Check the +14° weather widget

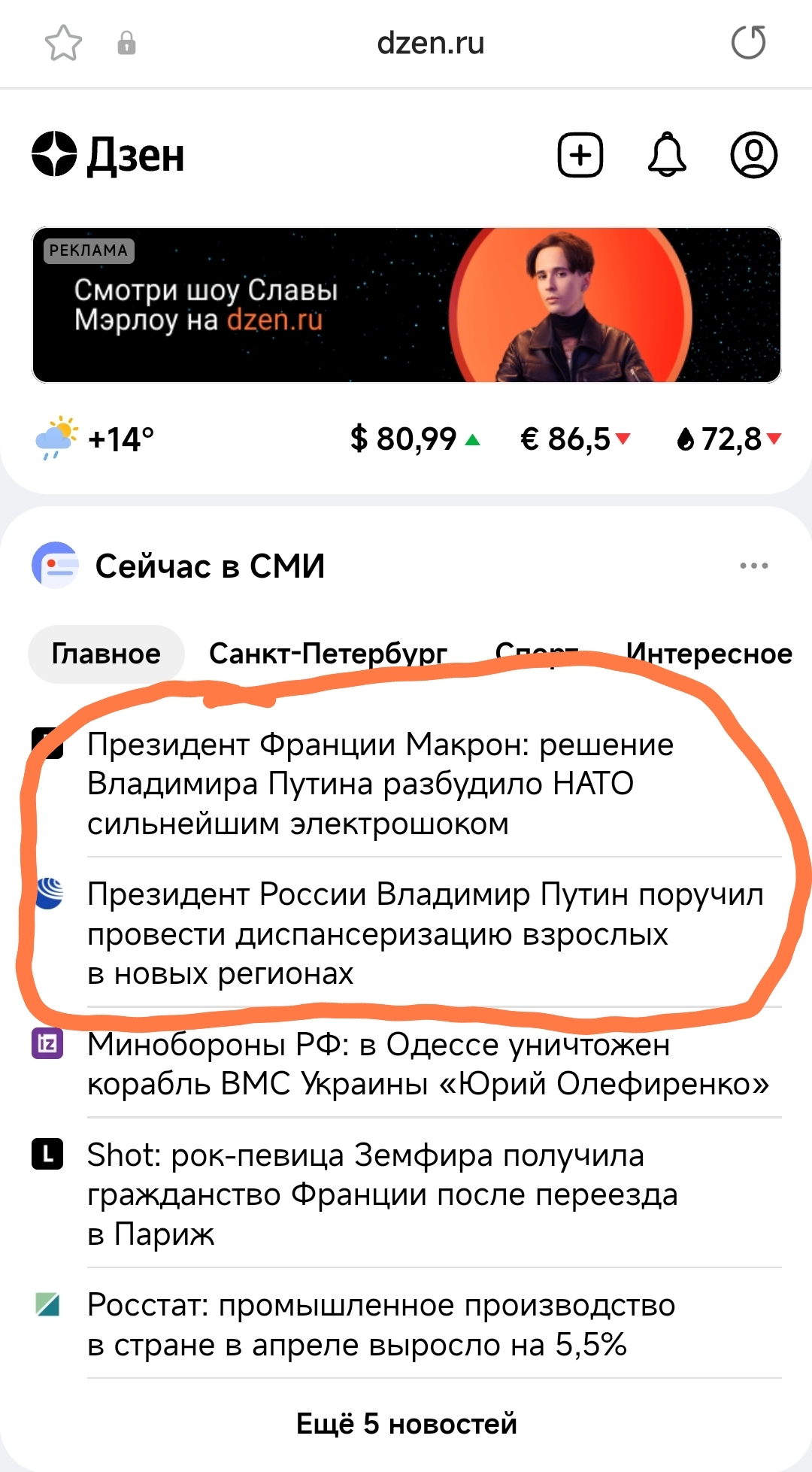(x=95, y=439)
